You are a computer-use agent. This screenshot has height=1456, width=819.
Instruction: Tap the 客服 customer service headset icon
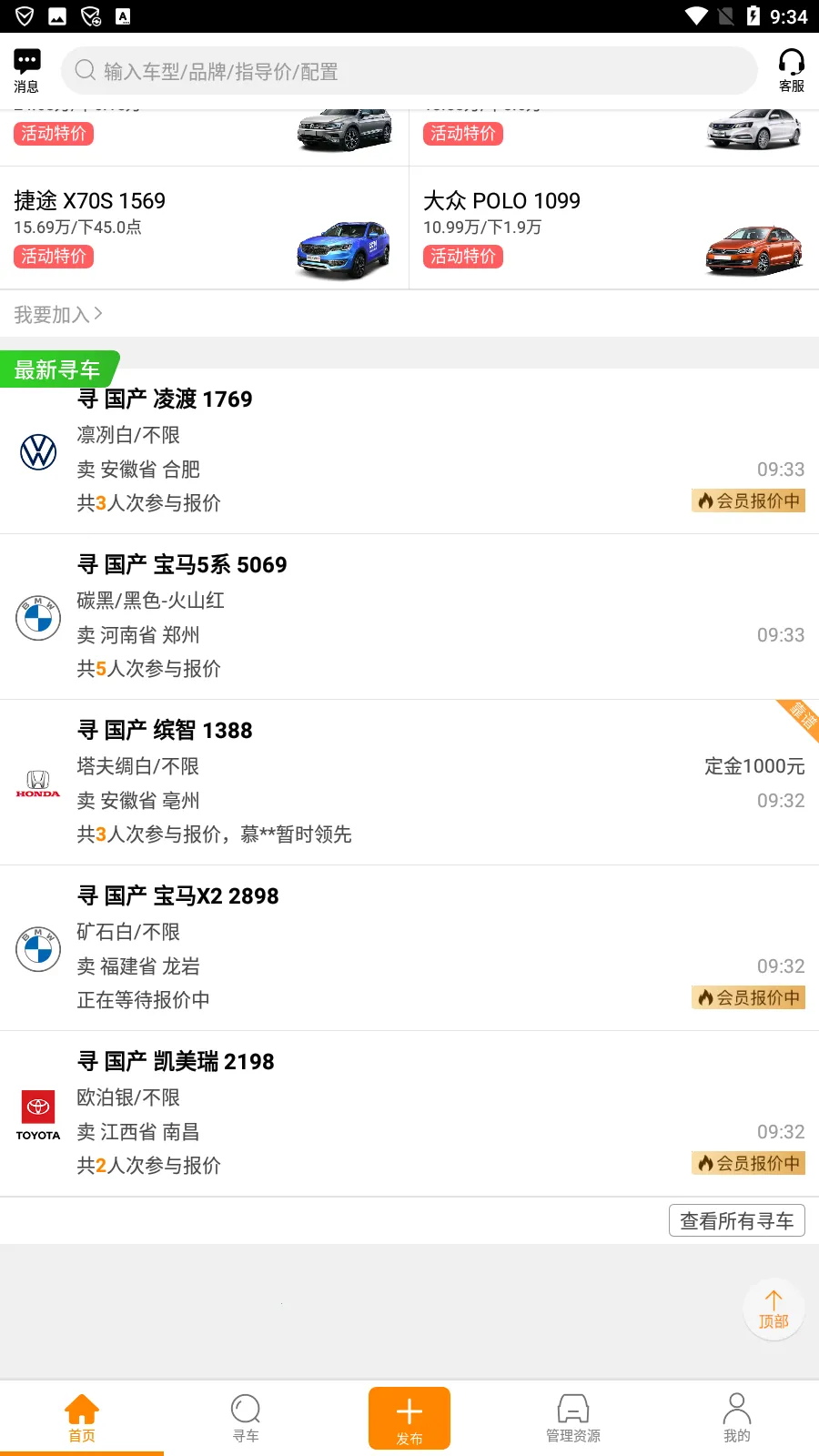tap(792, 64)
